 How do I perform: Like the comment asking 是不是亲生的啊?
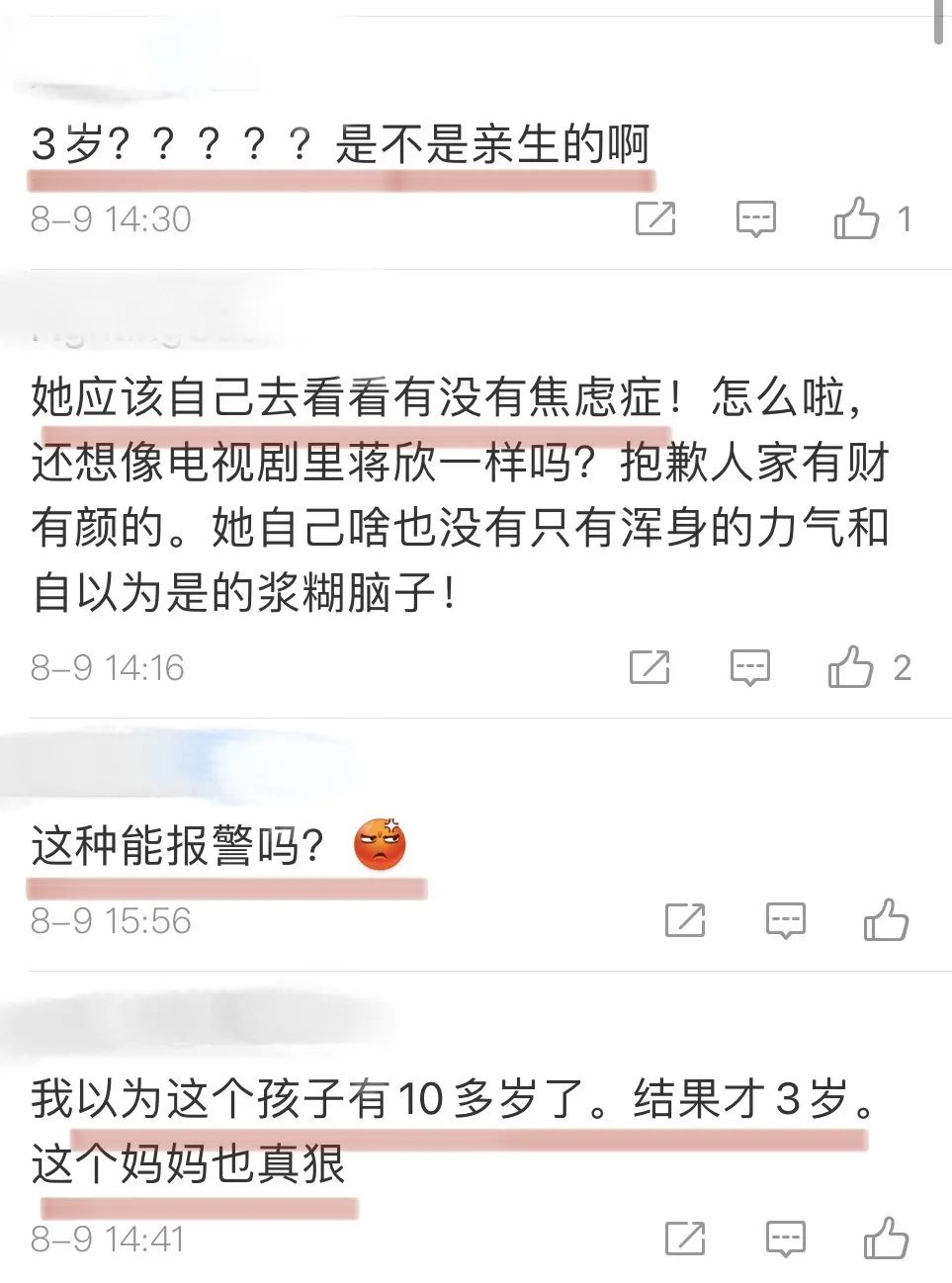[x=856, y=217]
